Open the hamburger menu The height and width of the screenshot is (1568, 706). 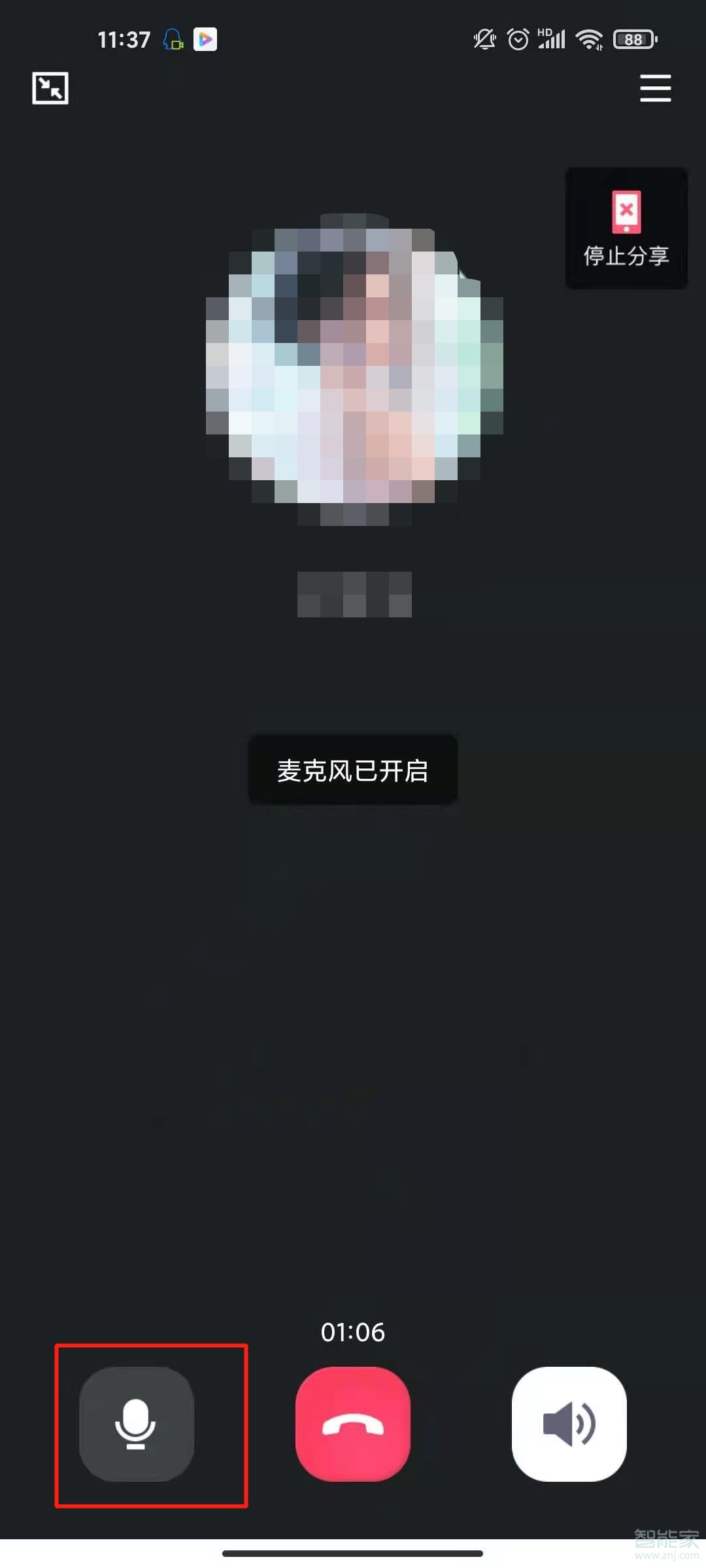655,88
